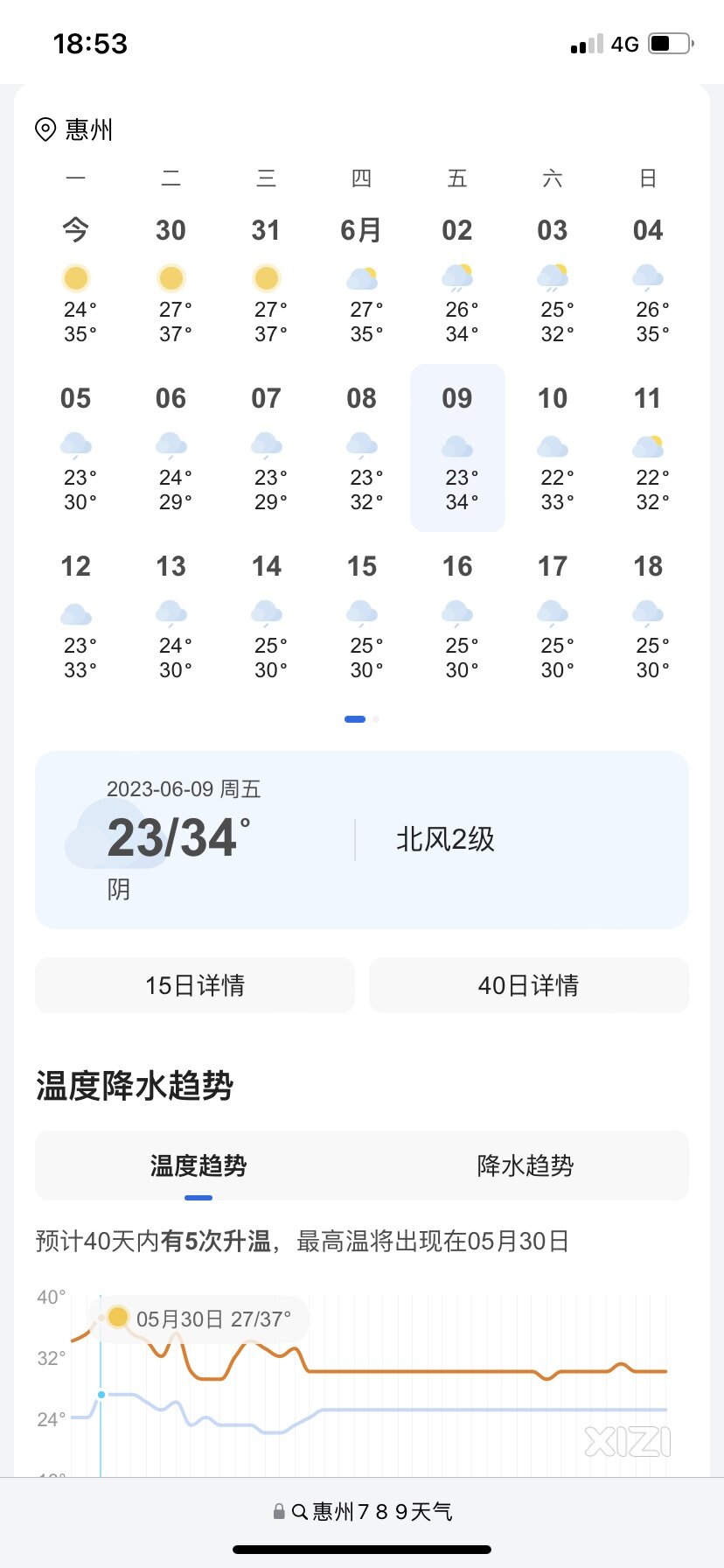The height and width of the screenshot is (1568, 724).
Task: Tap the calendar page indicator dots
Action: click(362, 719)
